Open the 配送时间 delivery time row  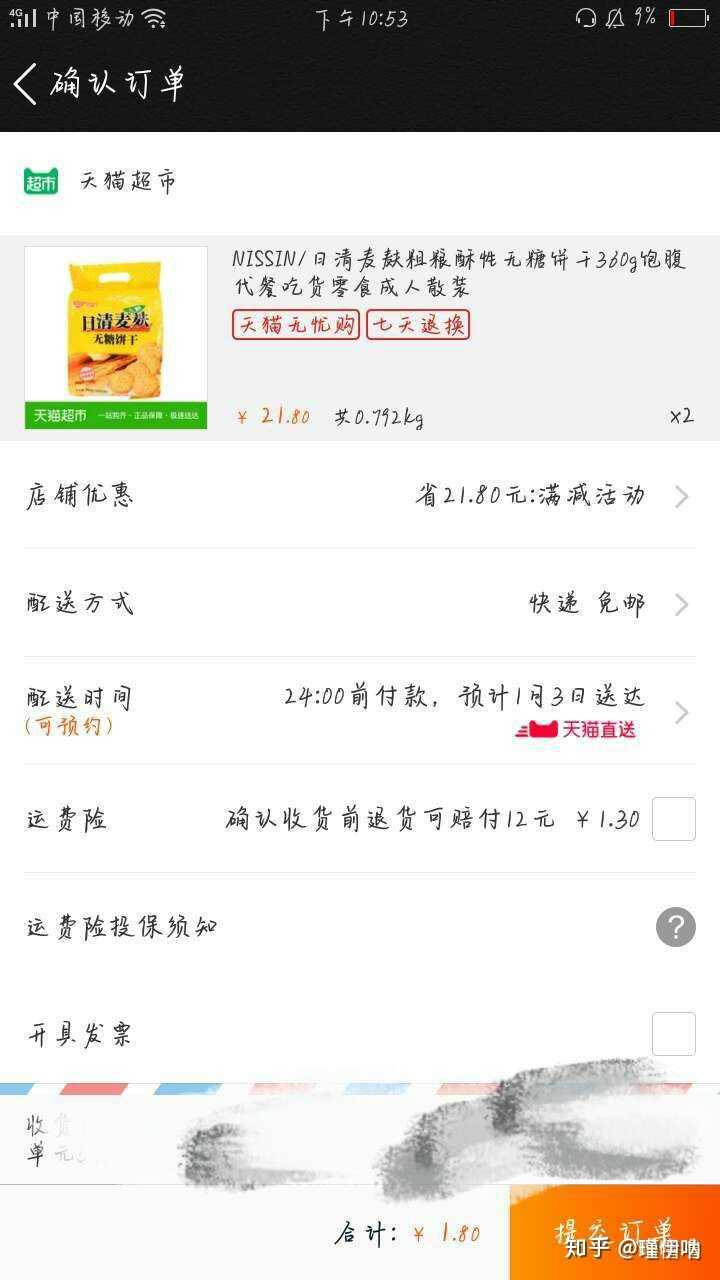(x=360, y=712)
